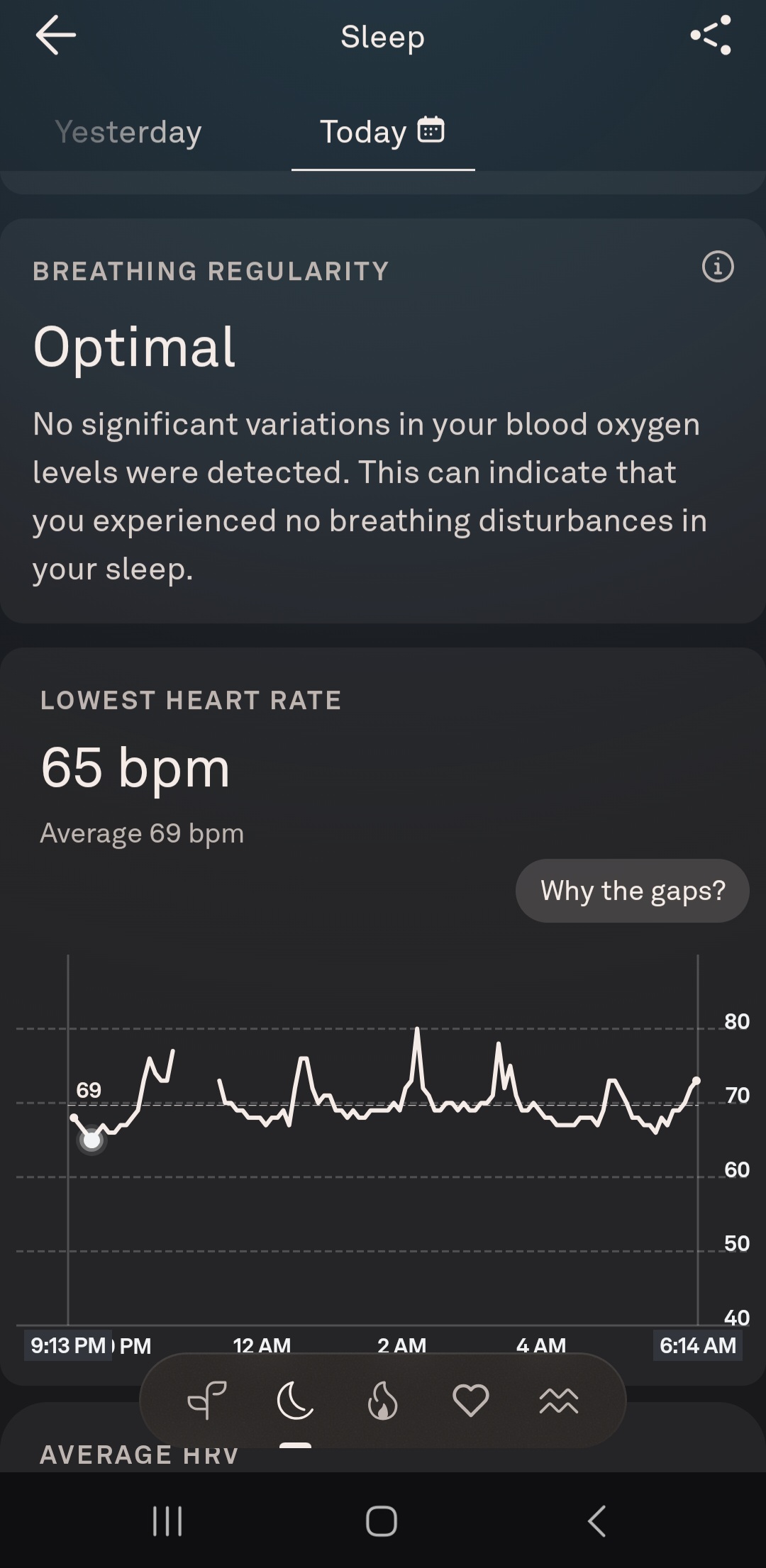Open the system recent apps view

[168, 1520]
